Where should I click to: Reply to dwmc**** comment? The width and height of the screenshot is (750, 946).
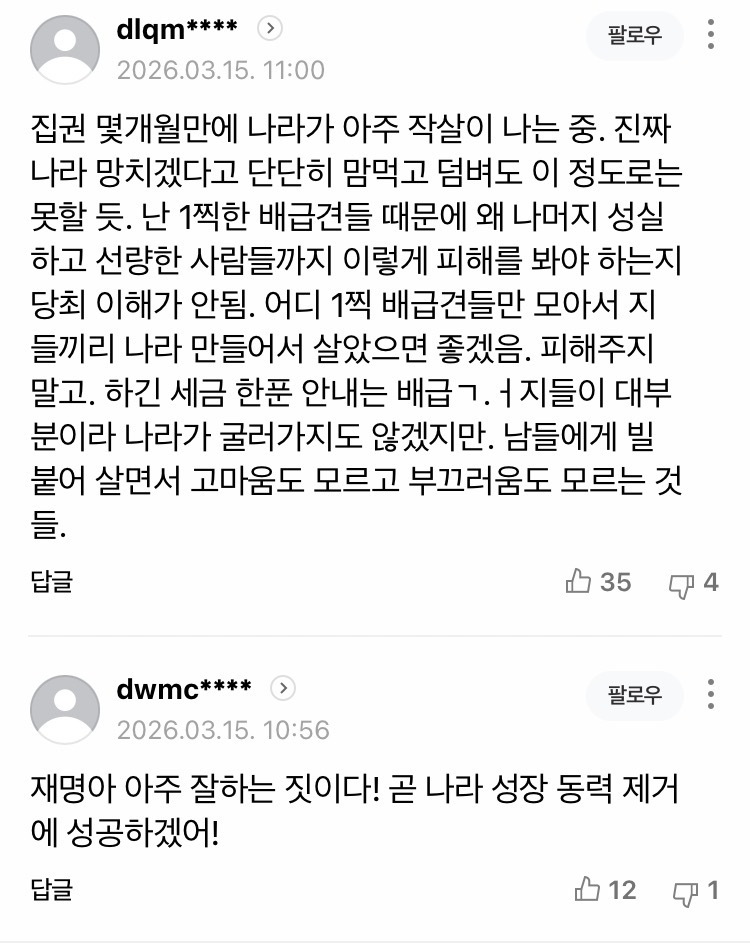[x=51, y=889]
